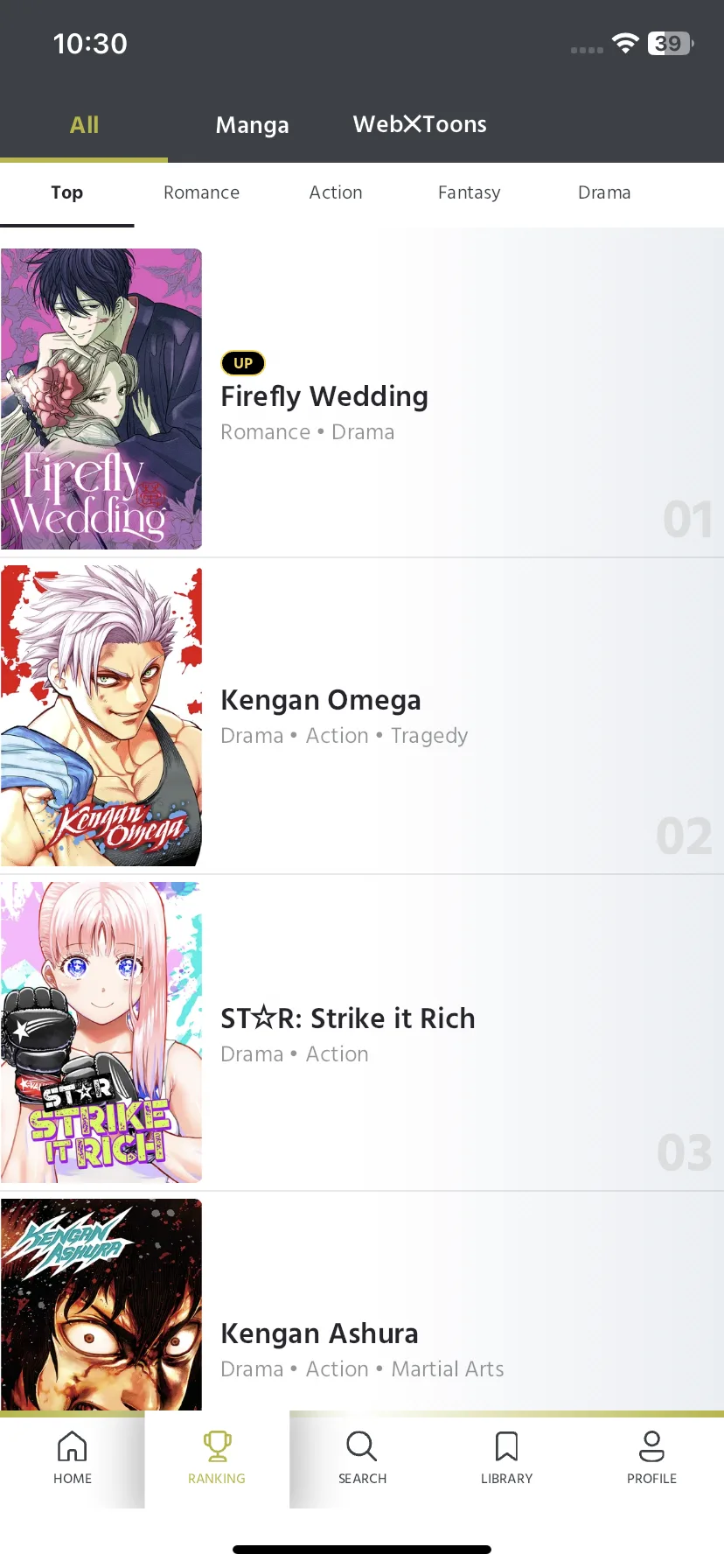Viewport: 724px width, 1568px height.
Task: Show the Fantasy rankings
Action: pos(470,193)
